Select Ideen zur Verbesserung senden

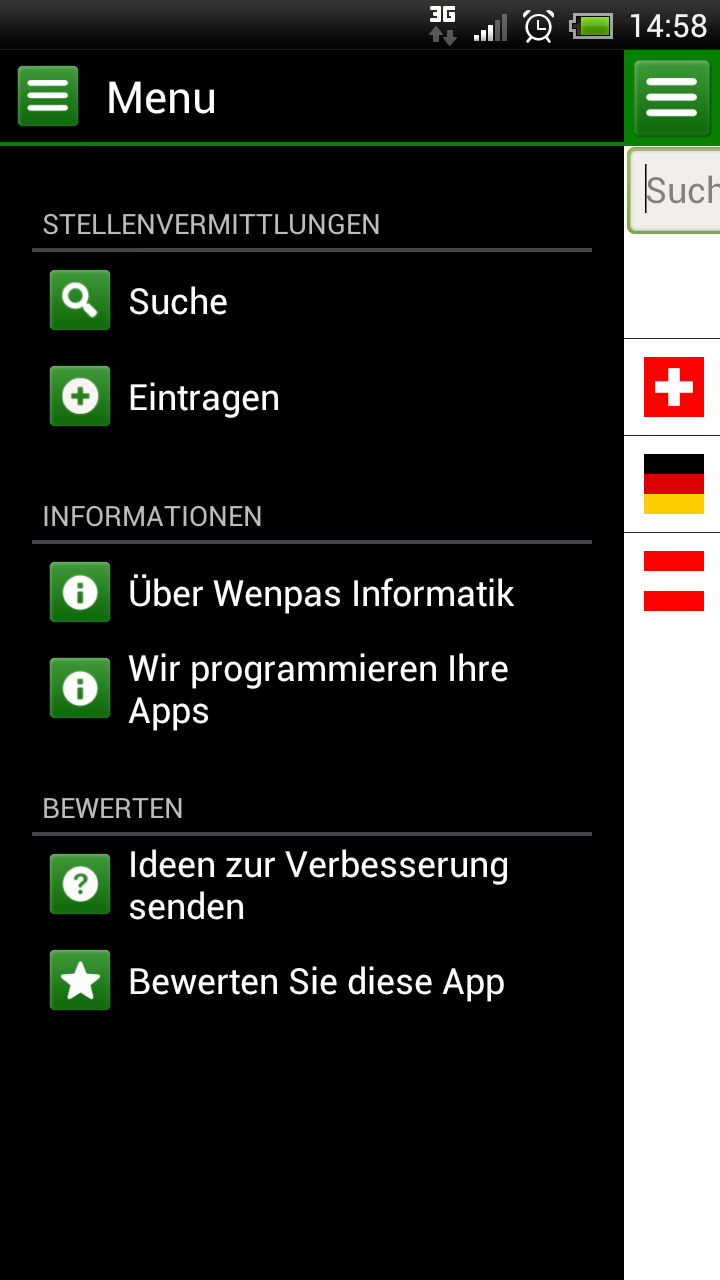click(318, 884)
